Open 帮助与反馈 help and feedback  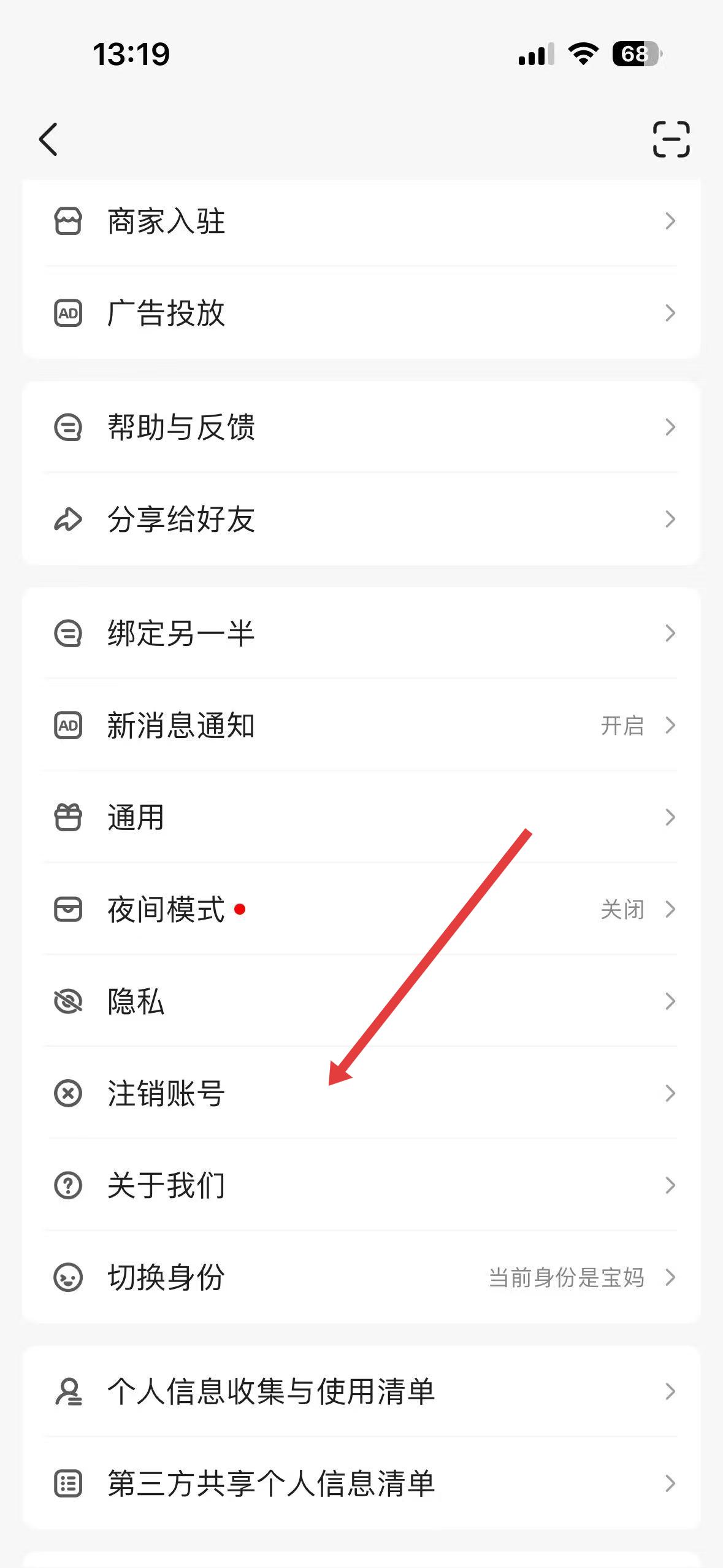(361, 427)
